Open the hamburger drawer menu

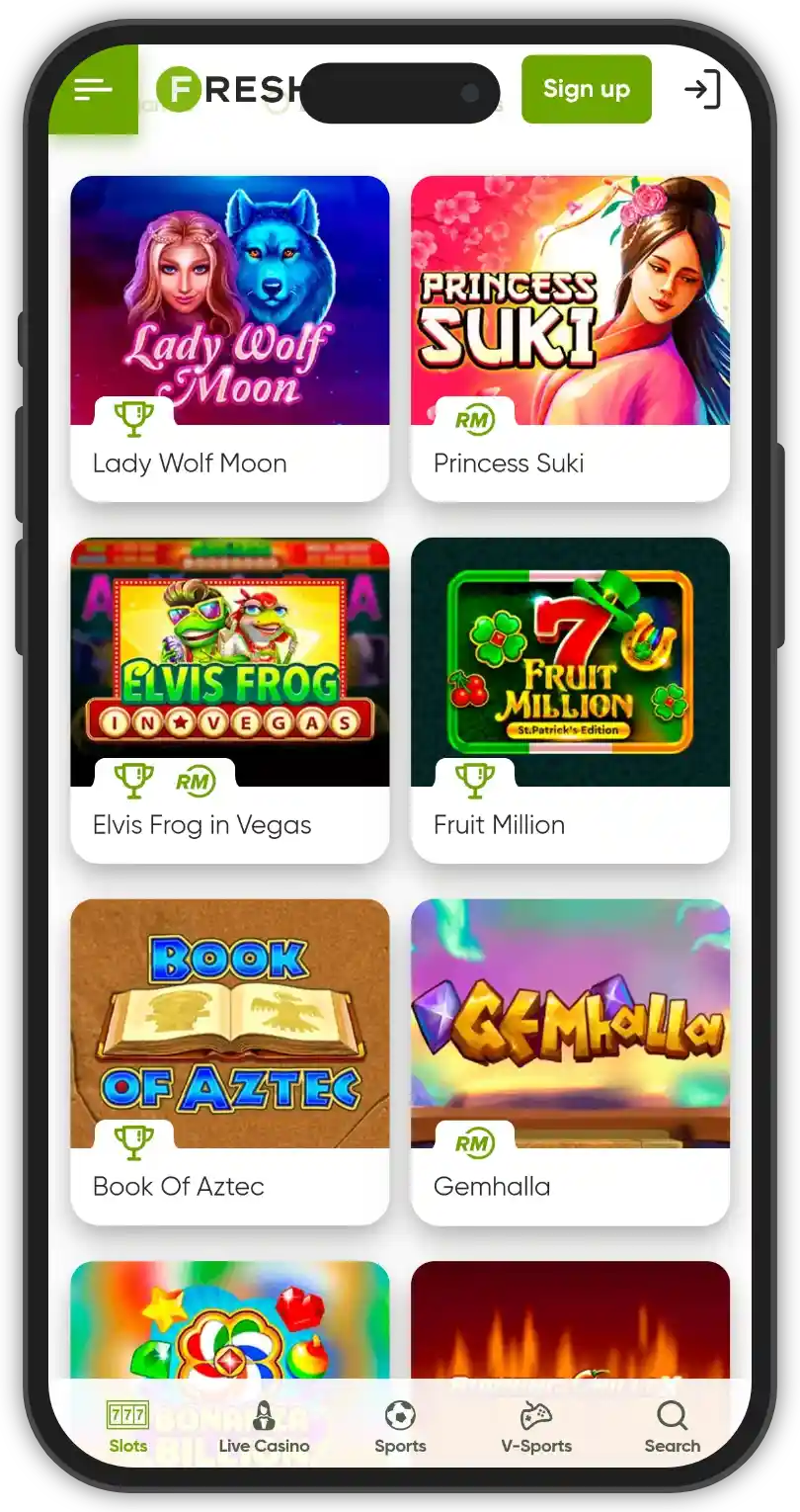tap(93, 90)
